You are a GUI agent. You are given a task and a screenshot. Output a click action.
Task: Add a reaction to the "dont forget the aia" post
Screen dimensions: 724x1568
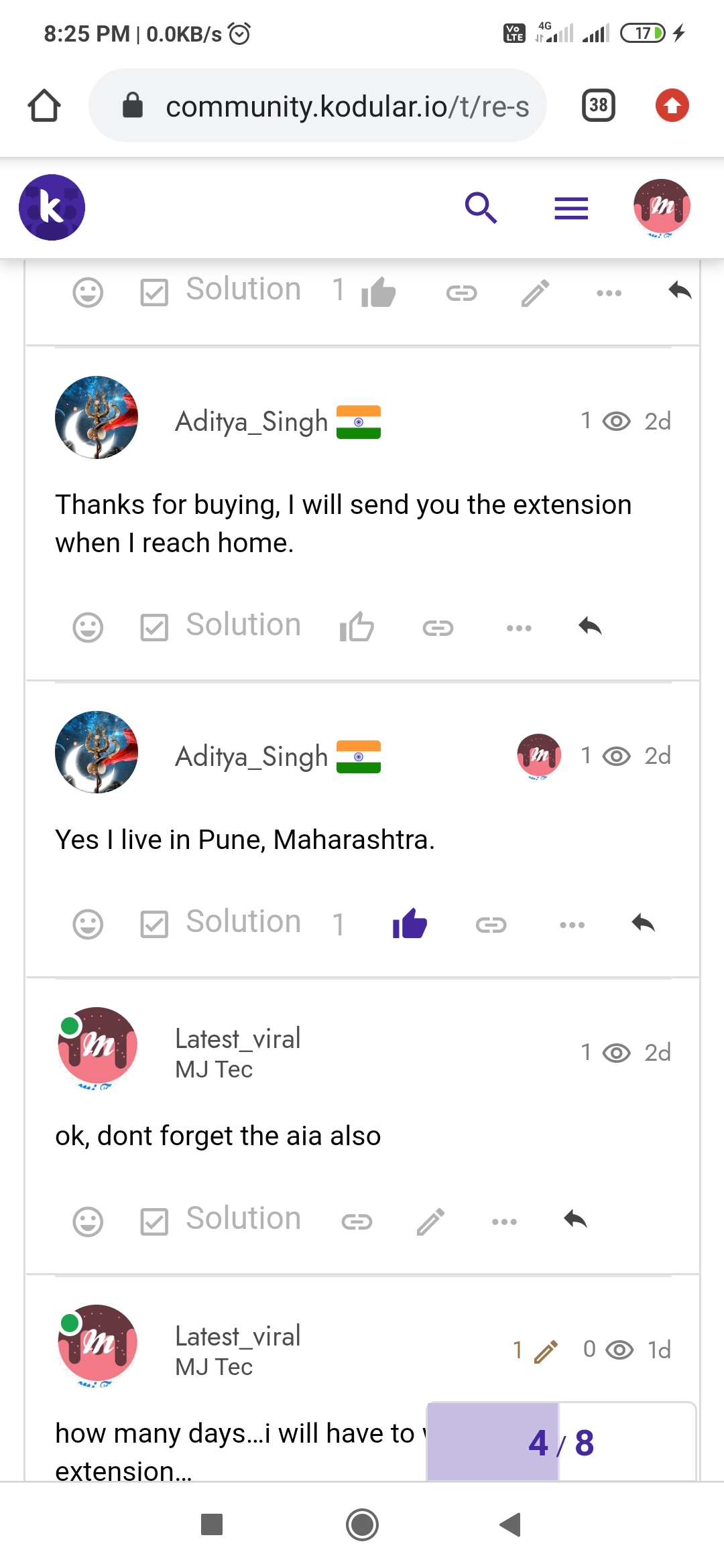[x=88, y=1221]
